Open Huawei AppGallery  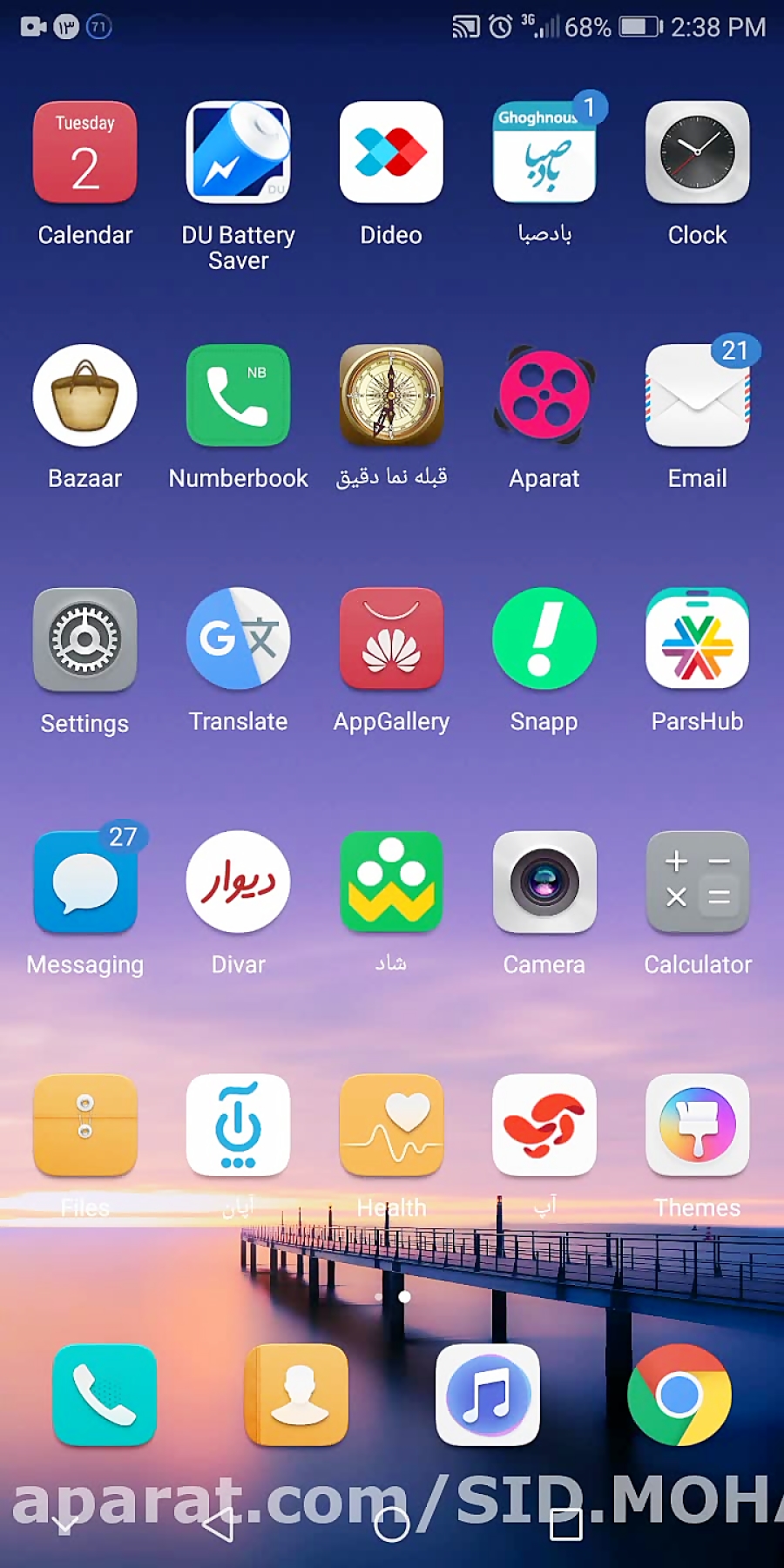coord(391,640)
